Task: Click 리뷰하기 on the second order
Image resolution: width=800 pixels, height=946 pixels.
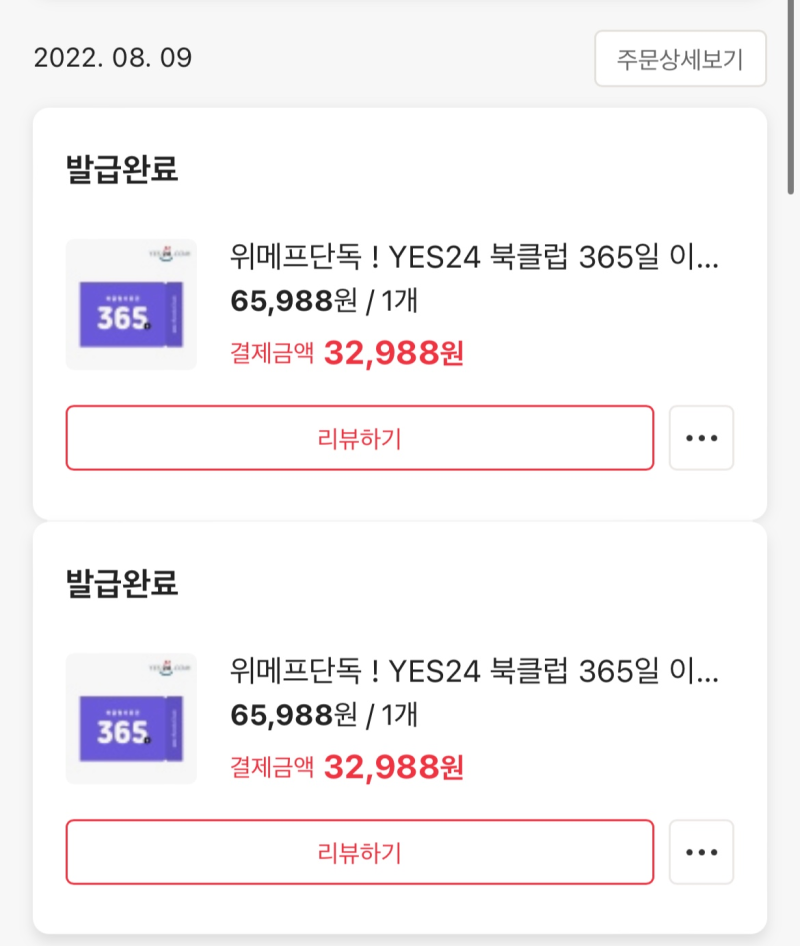Action: [358, 851]
